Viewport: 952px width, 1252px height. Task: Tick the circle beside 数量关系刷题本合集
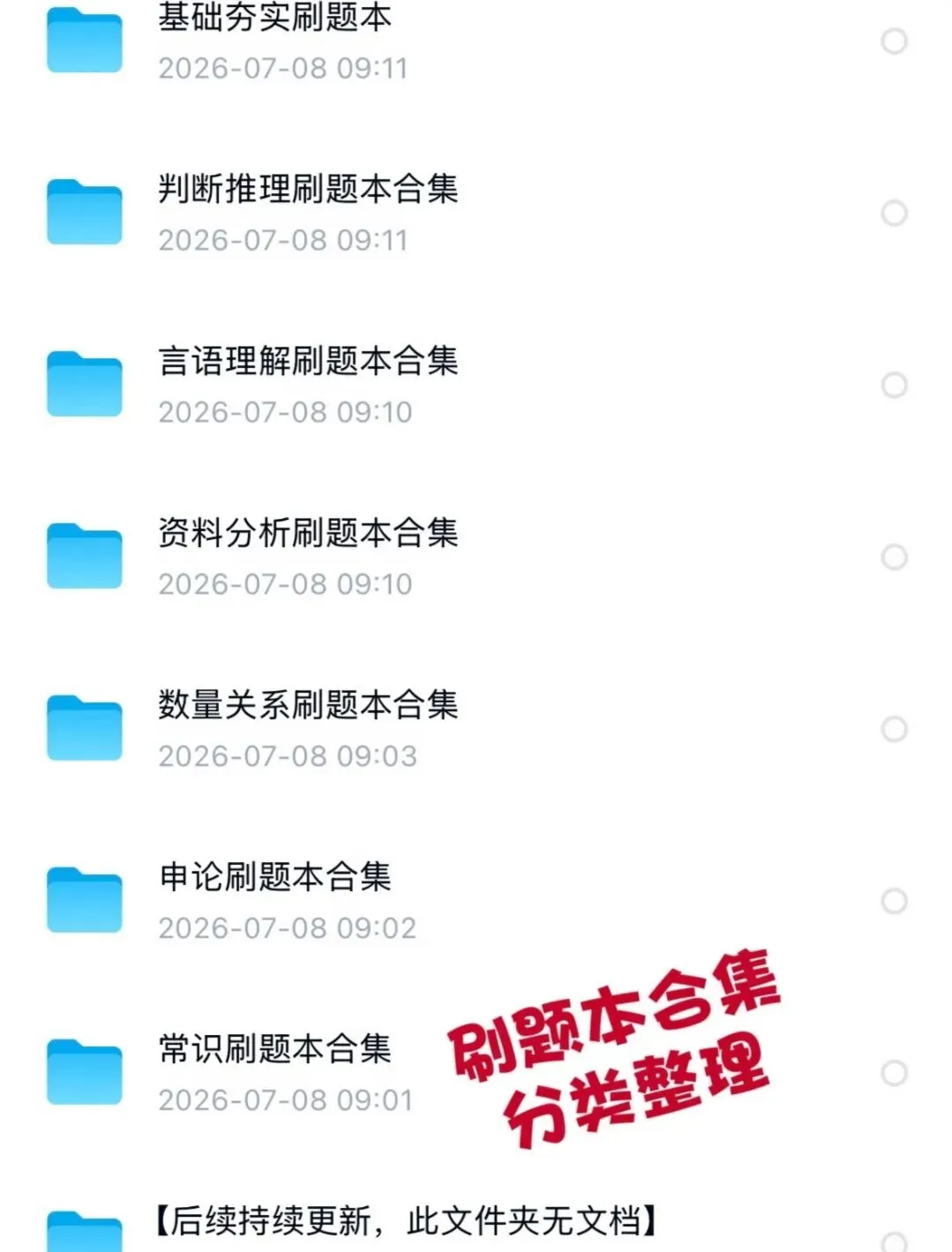[895, 730]
